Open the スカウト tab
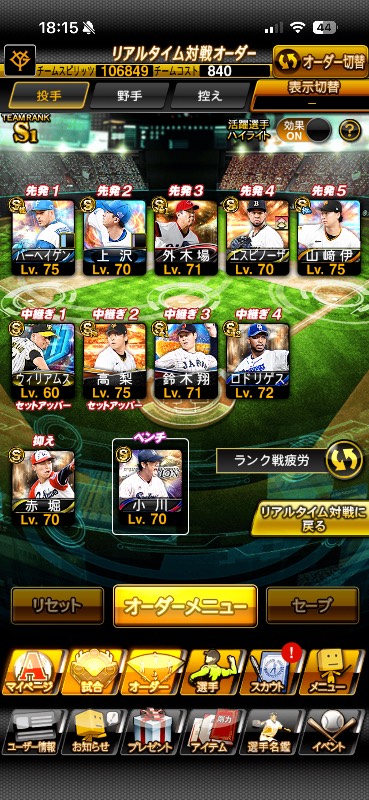369x800 pixels. pos(273,671)
